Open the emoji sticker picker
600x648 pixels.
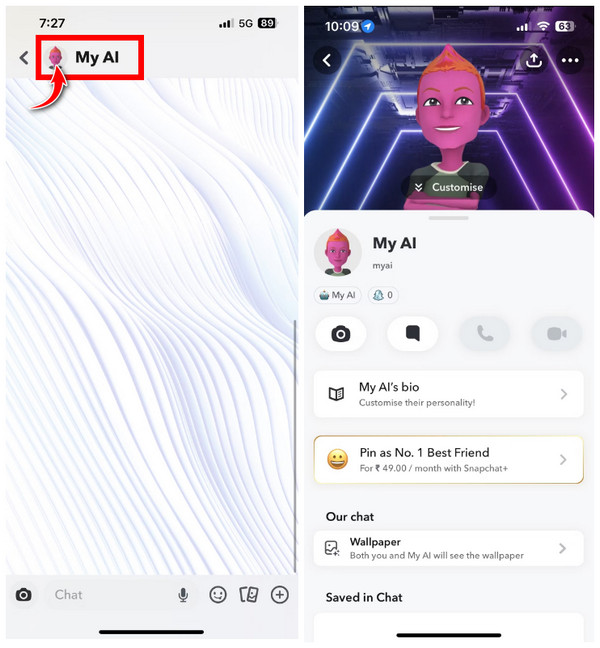tap(217, 595)
